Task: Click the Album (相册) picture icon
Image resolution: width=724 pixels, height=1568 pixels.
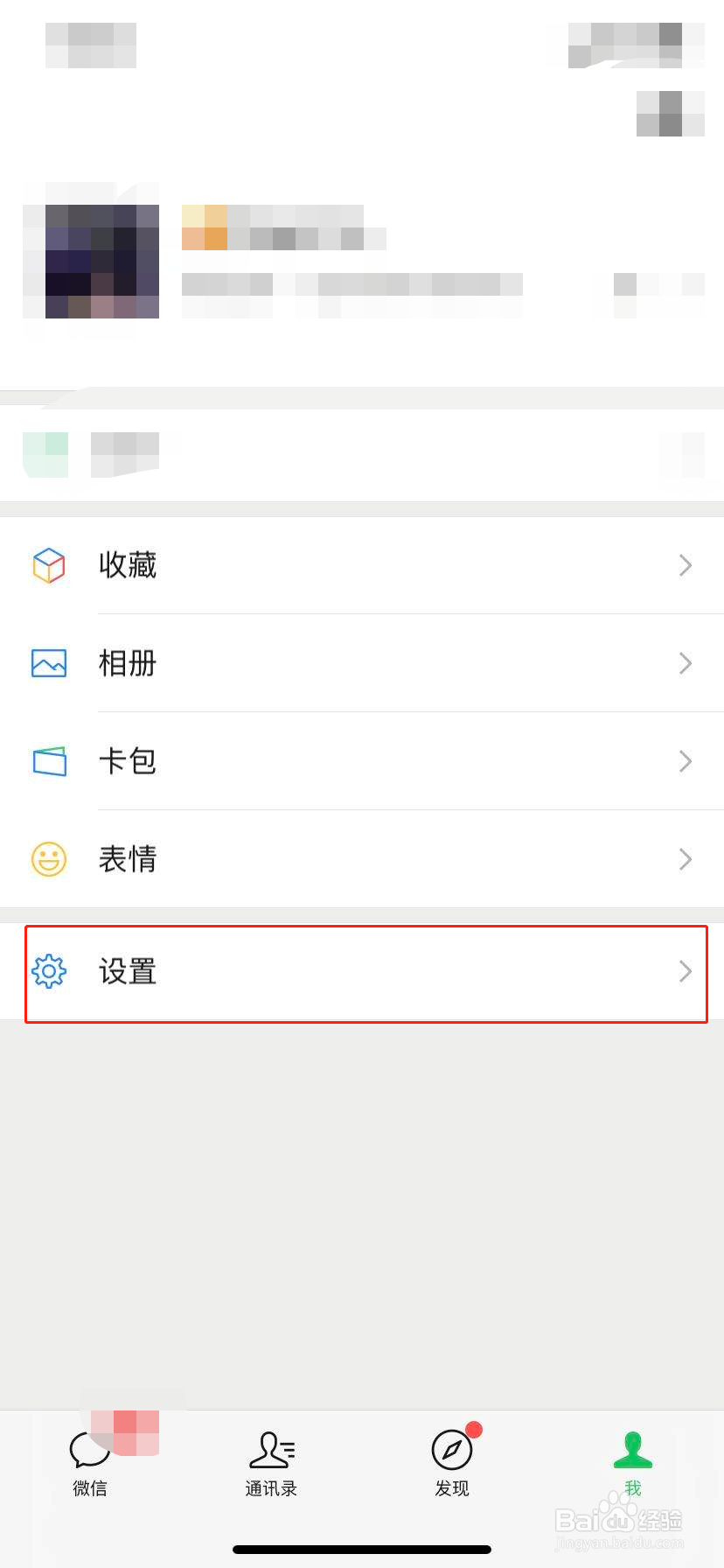Action: [x=49, y=663]
